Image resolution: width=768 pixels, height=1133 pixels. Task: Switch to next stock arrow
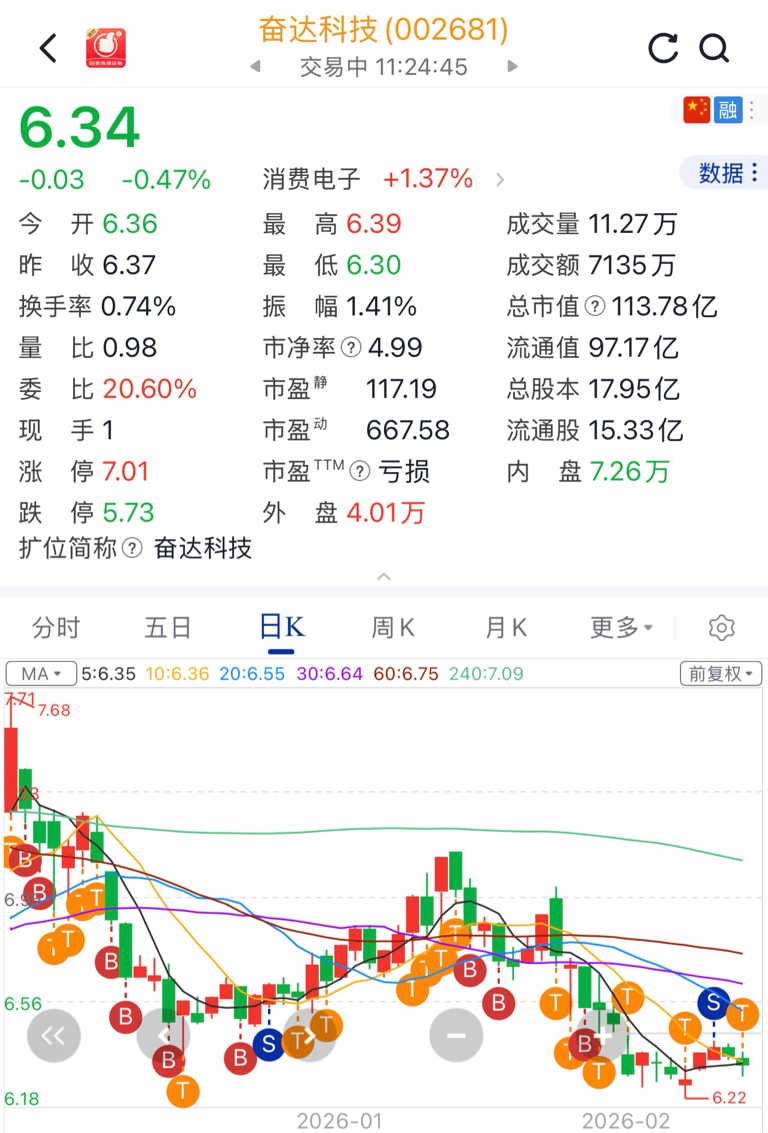click(x=512, y=66)
